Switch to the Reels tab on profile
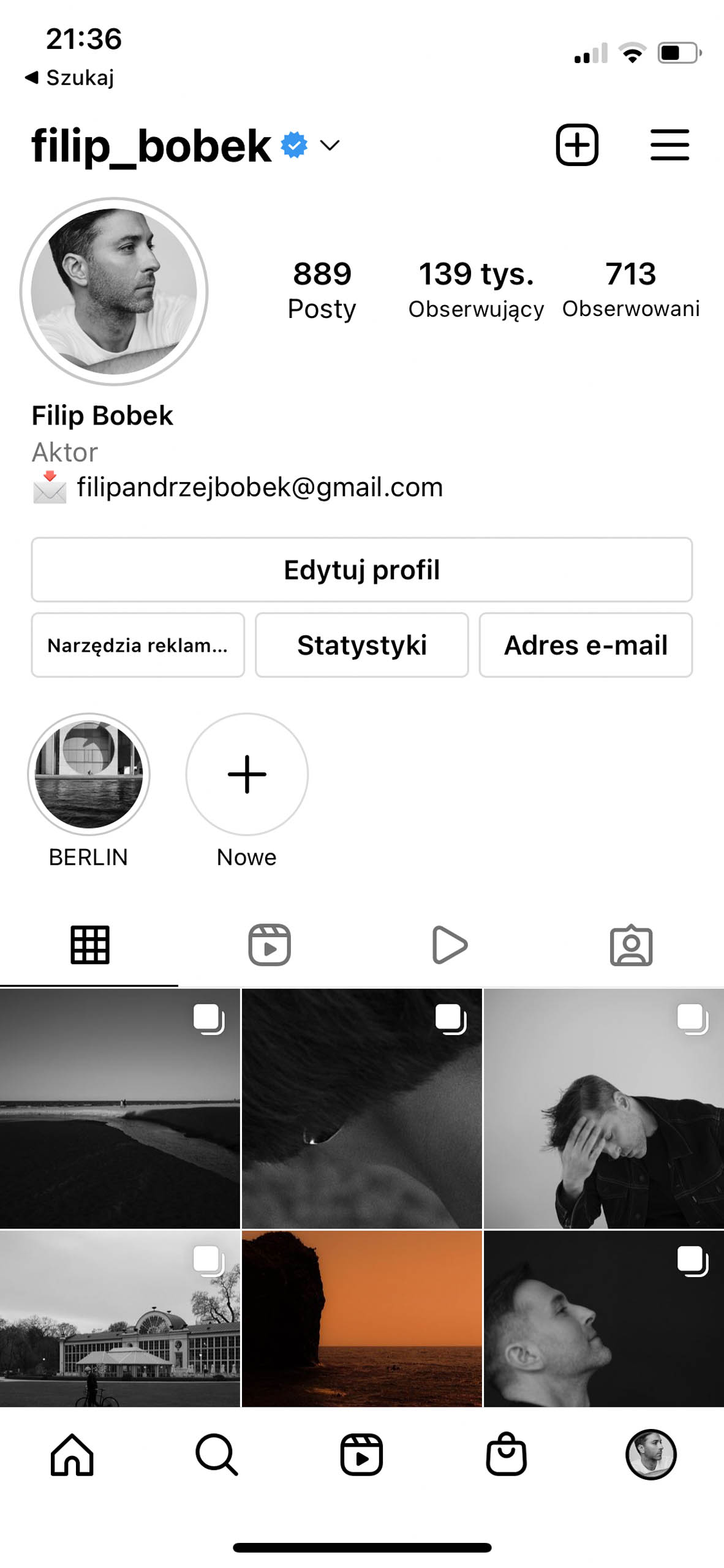 point(270,945)
